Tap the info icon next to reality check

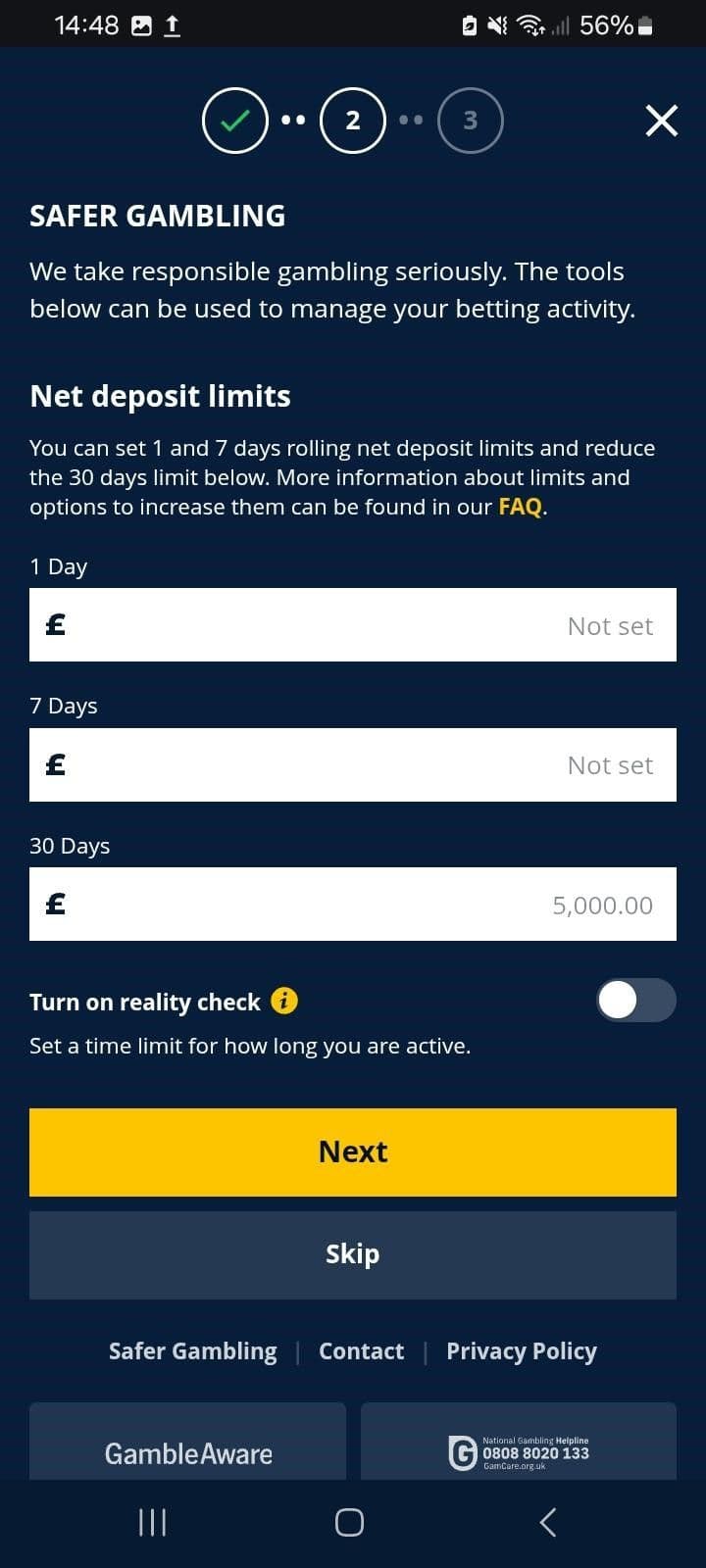[x=285, y=1001]
